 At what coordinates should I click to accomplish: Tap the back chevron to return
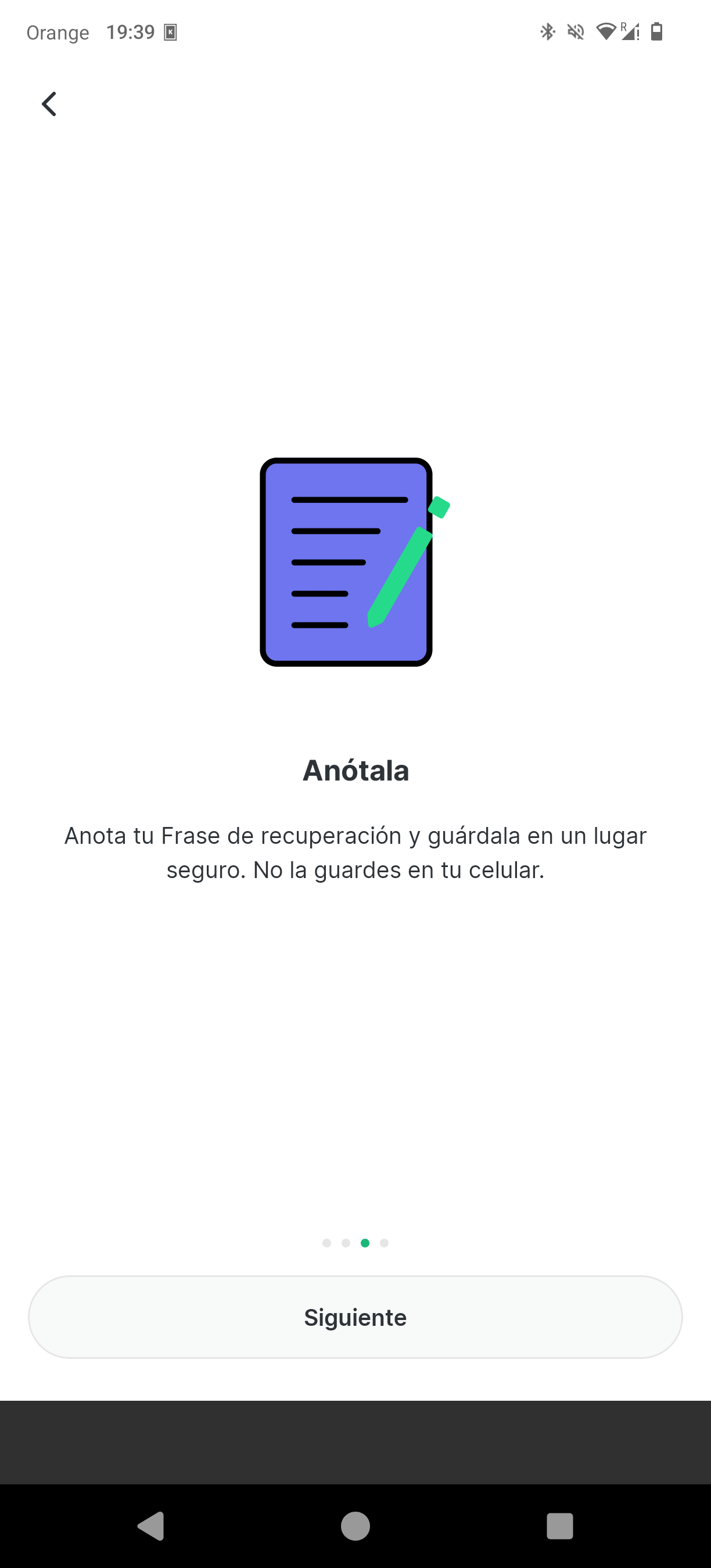50,103
